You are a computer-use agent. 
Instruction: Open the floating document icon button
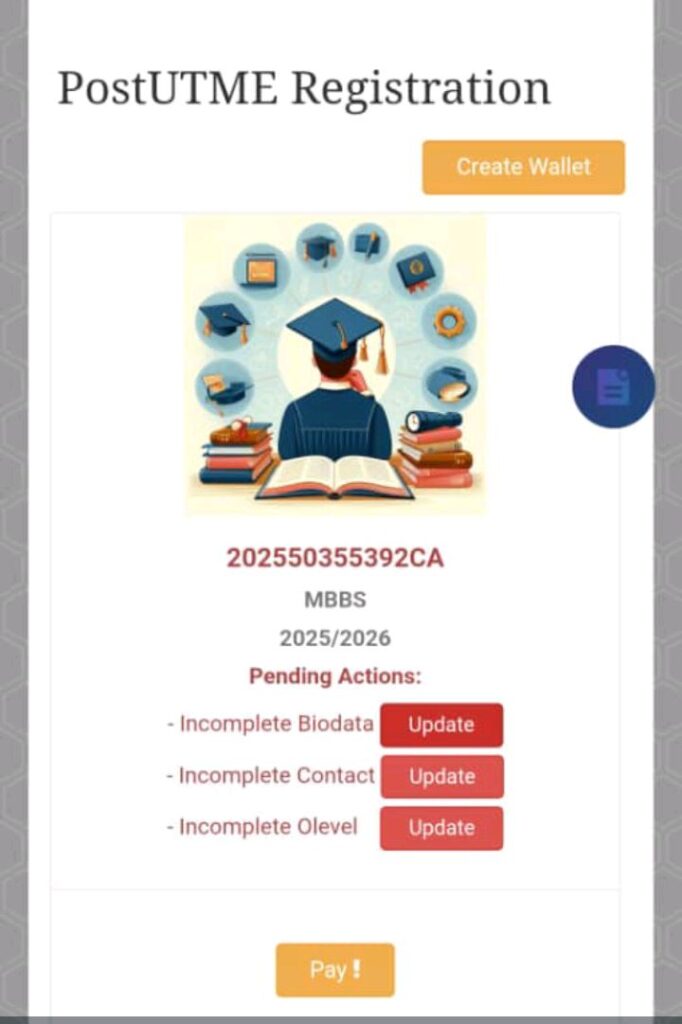click(613, 387)
